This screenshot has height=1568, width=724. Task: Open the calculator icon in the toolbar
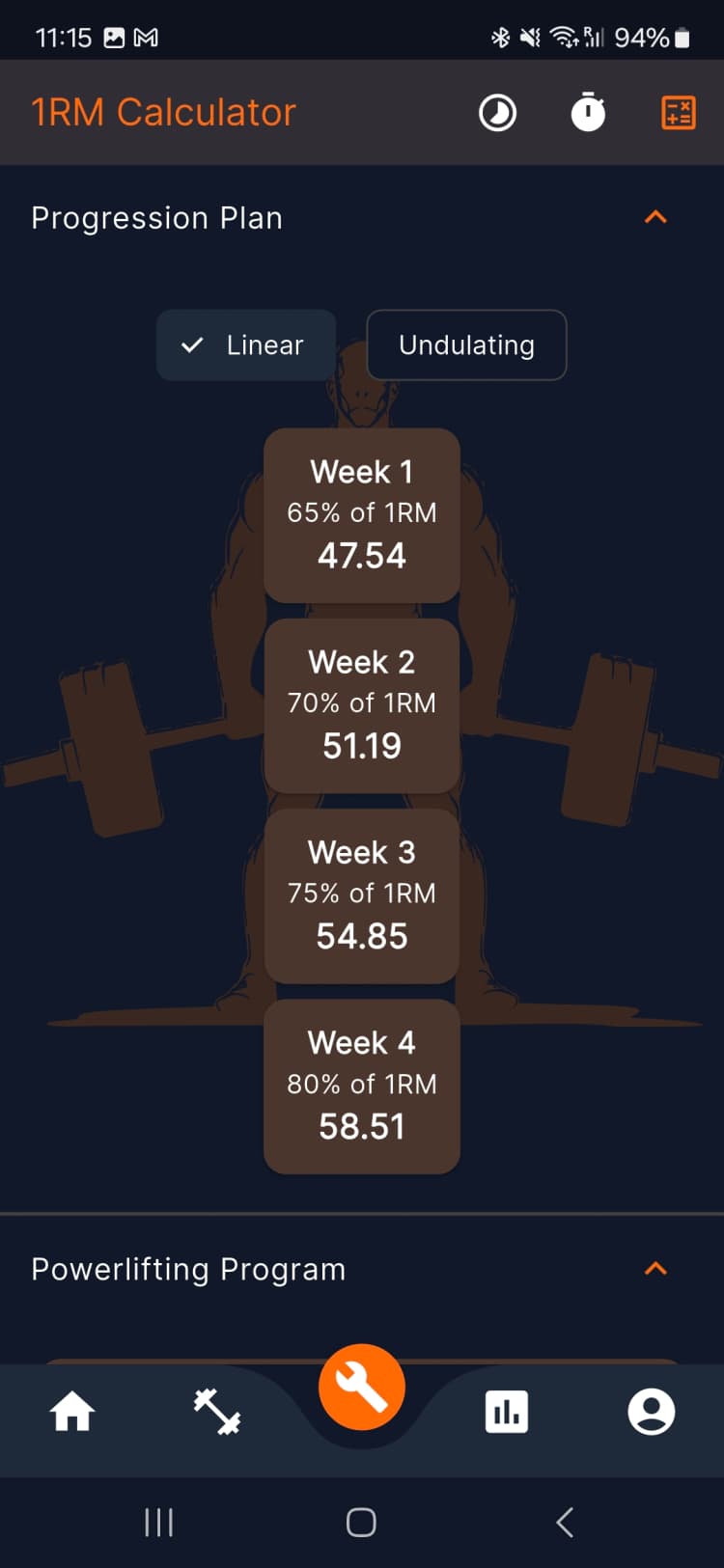point(677,112)
